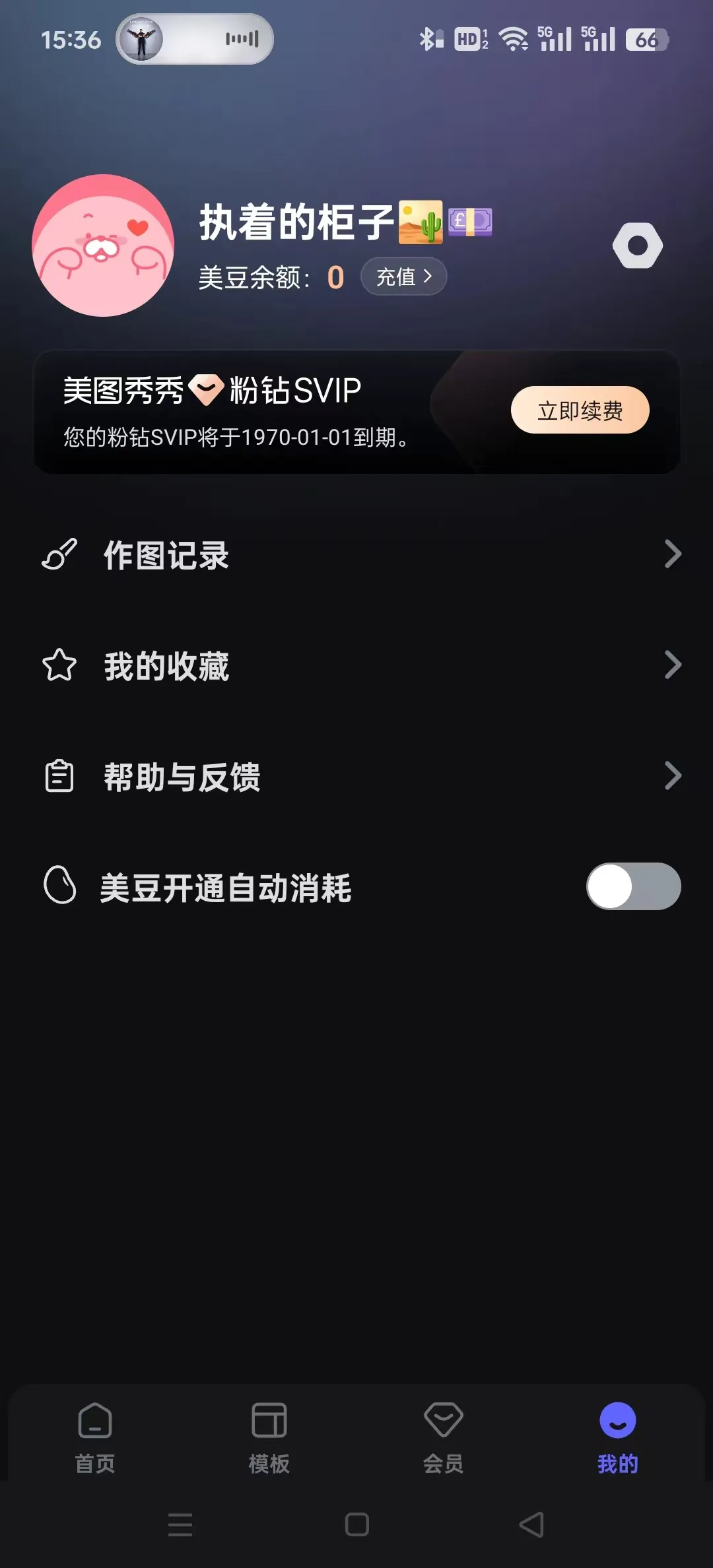Open 帮助与反馈 help and feedback
Viewport: 713px width, 1568px height.
[356, 776]
